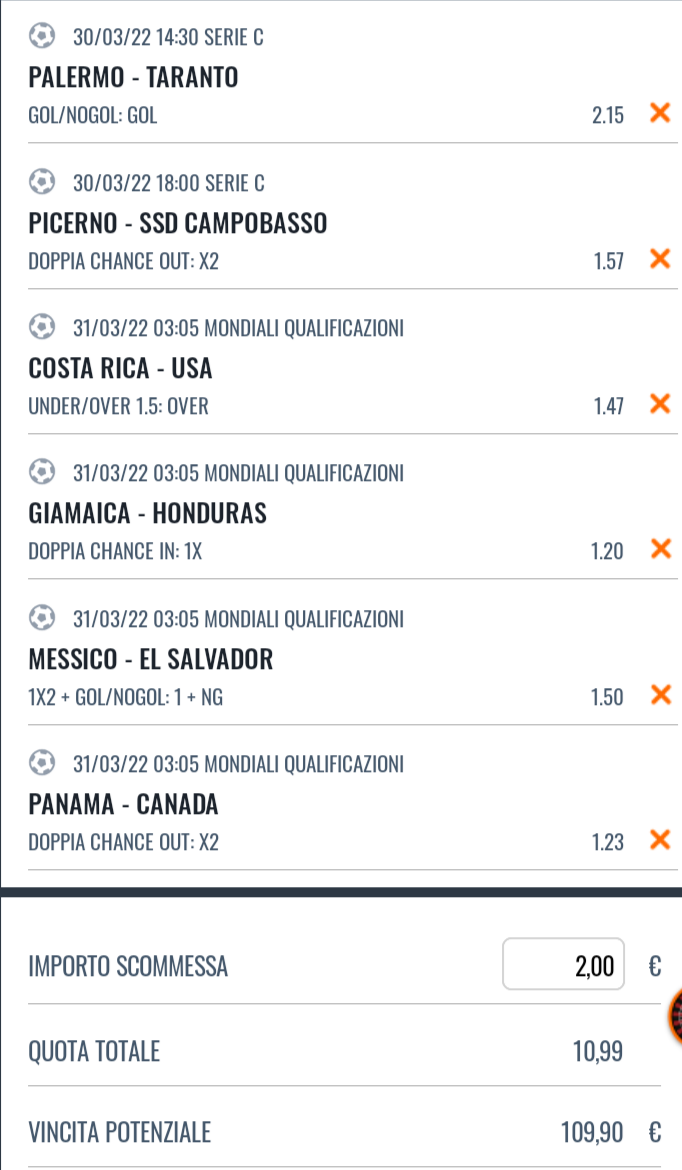Remove Panama - Canada from the betslip
The width and height of the screenshot is (682, 1170).
click(660, 840)
